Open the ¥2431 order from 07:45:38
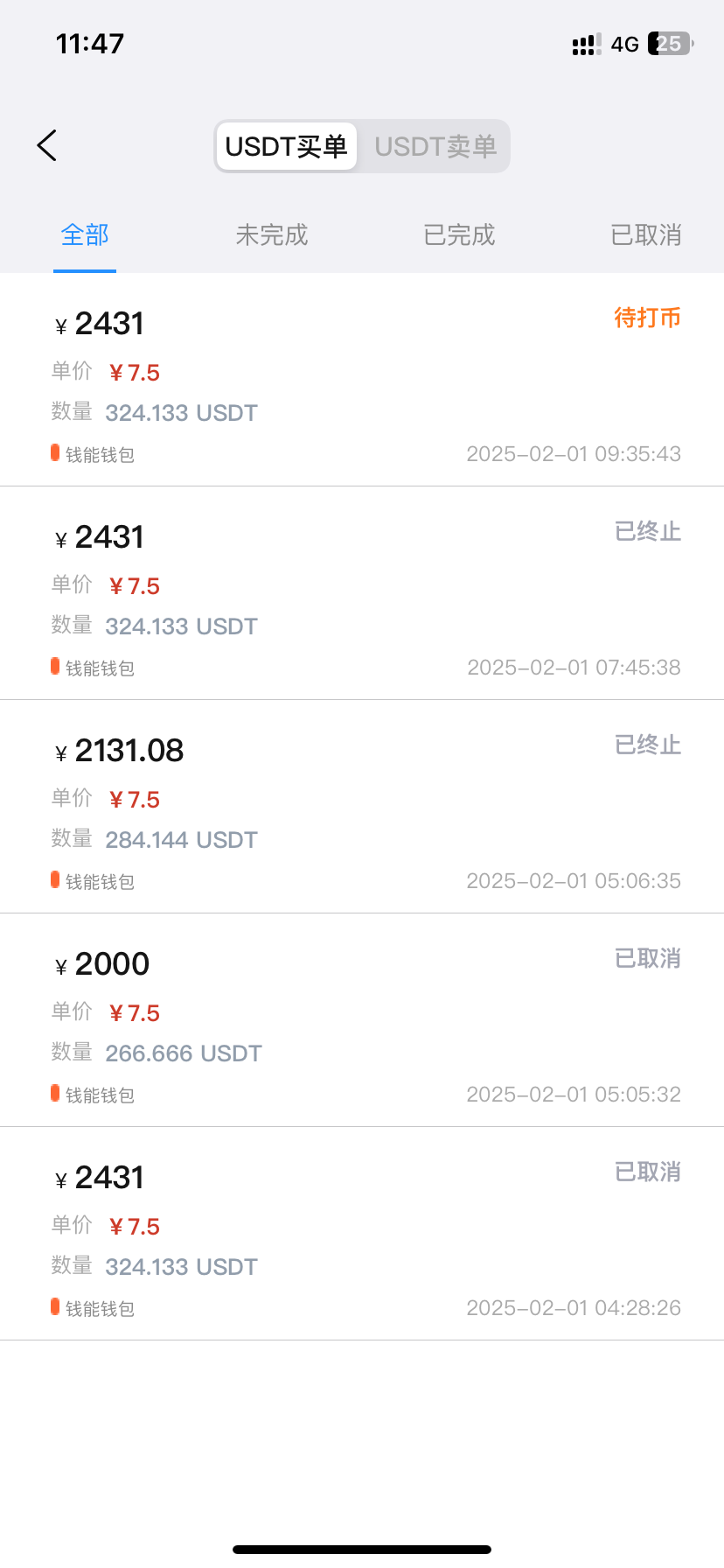The image size is (724, 1568). point(362,593)
